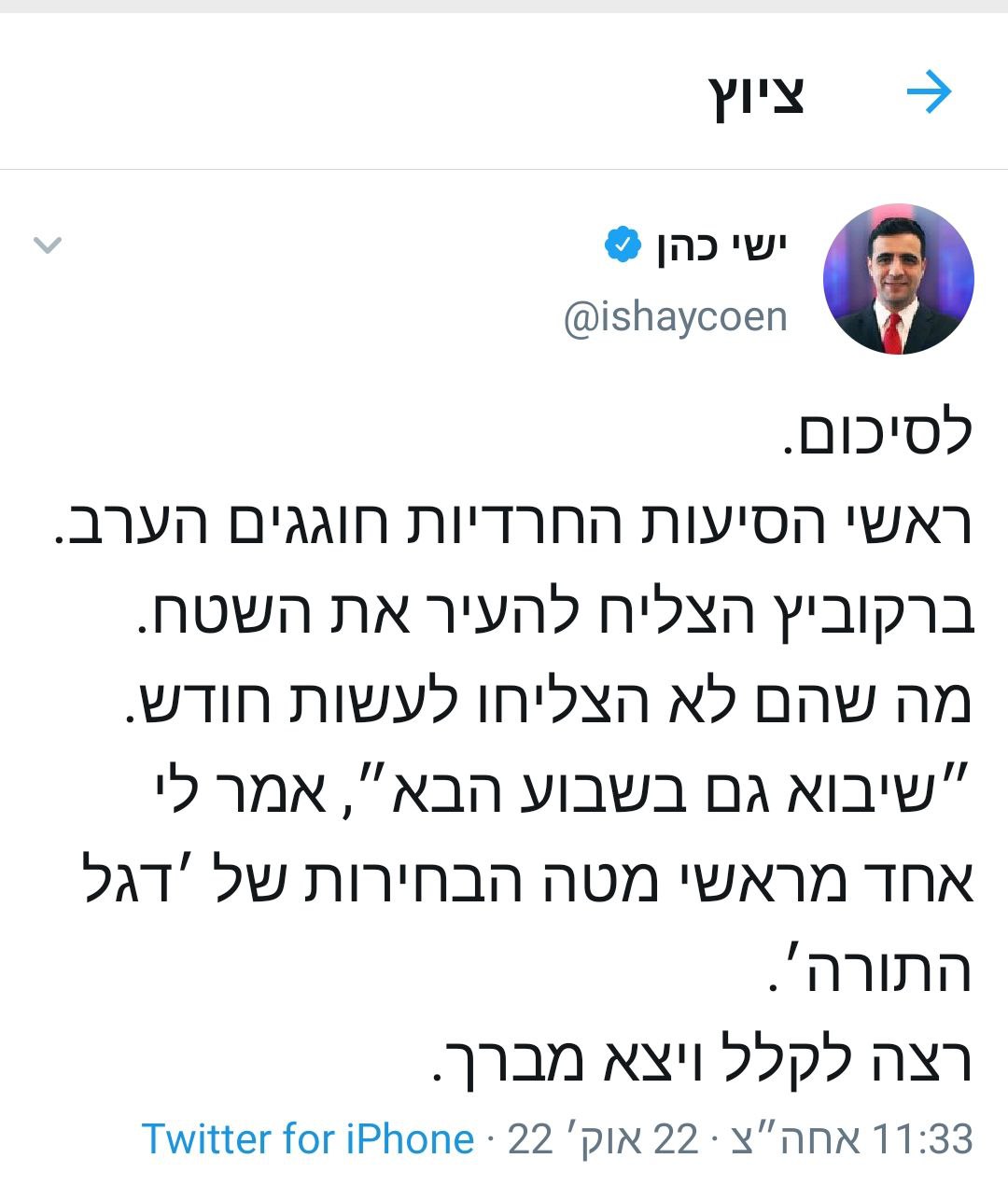This screenshot has width=1008, height=1186.
Task: Go back using the blue arrow
Action: (x=929, y=92)
